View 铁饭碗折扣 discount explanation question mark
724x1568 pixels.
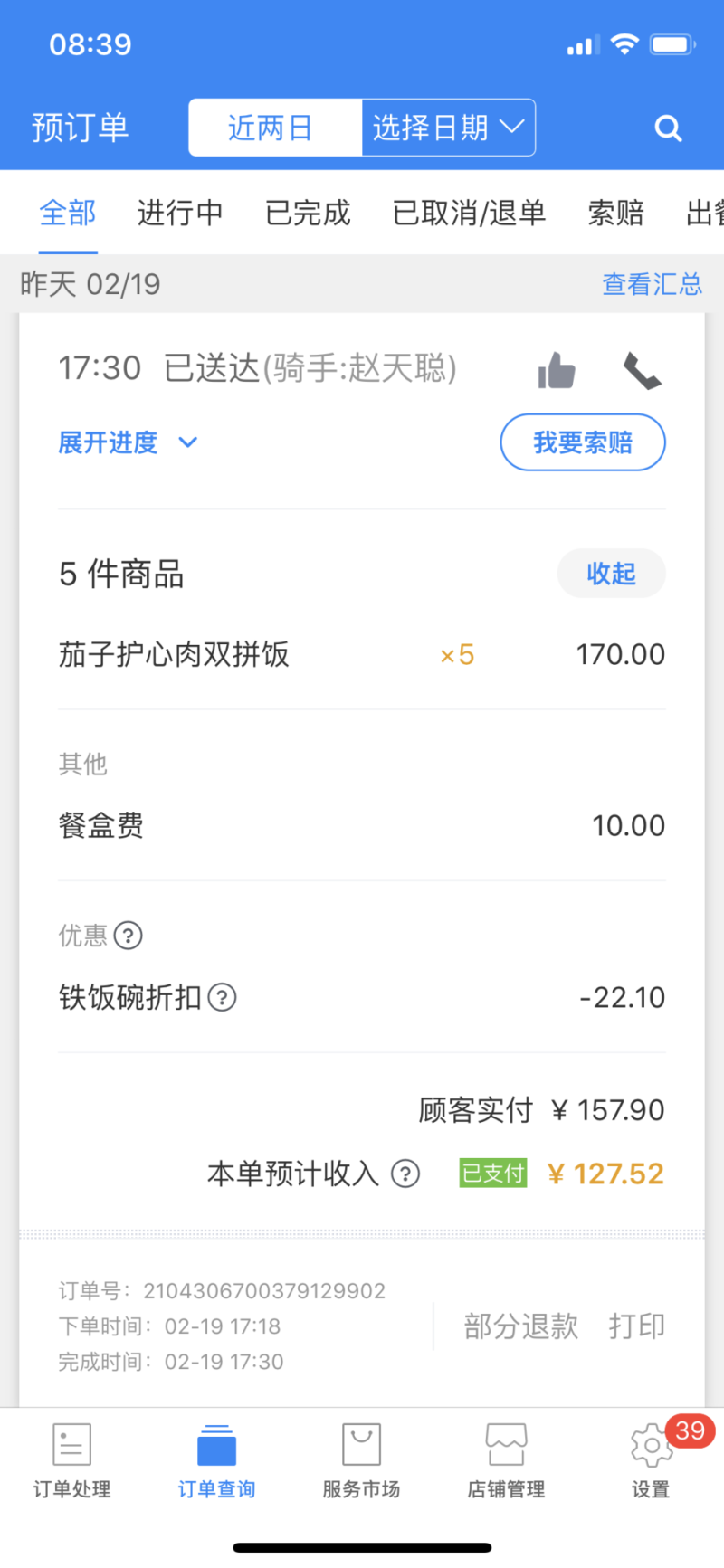(x=224, y=997)
